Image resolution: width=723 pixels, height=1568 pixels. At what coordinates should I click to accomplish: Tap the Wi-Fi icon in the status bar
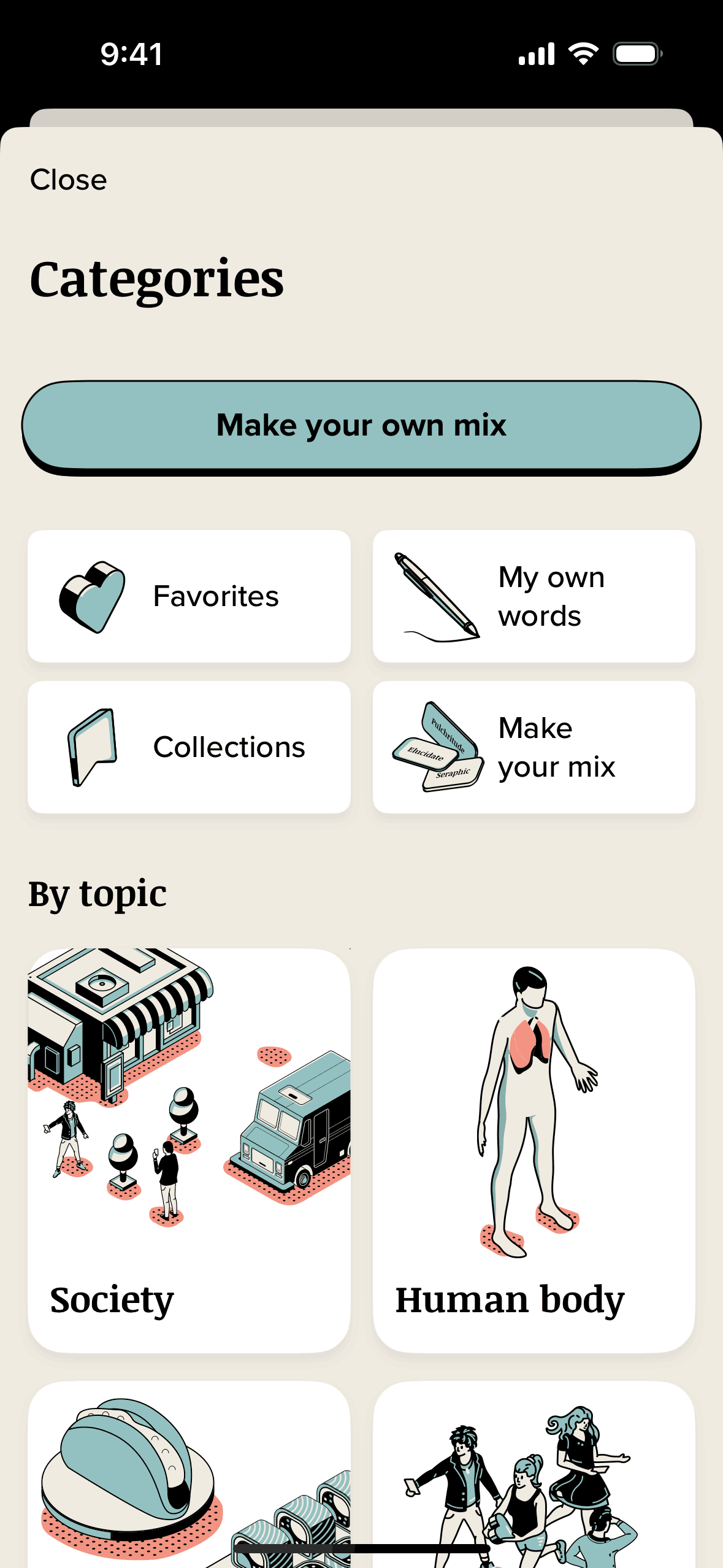[582, 54]
